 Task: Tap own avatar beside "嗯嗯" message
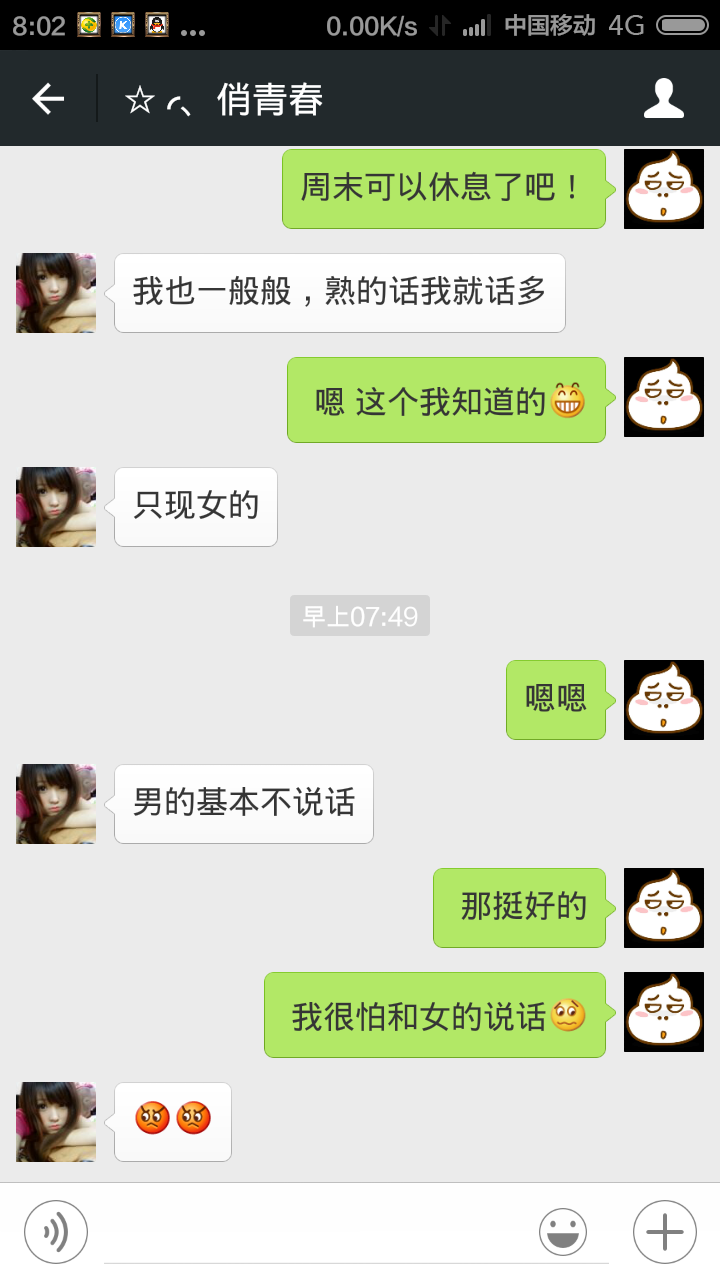click(664, 700)
